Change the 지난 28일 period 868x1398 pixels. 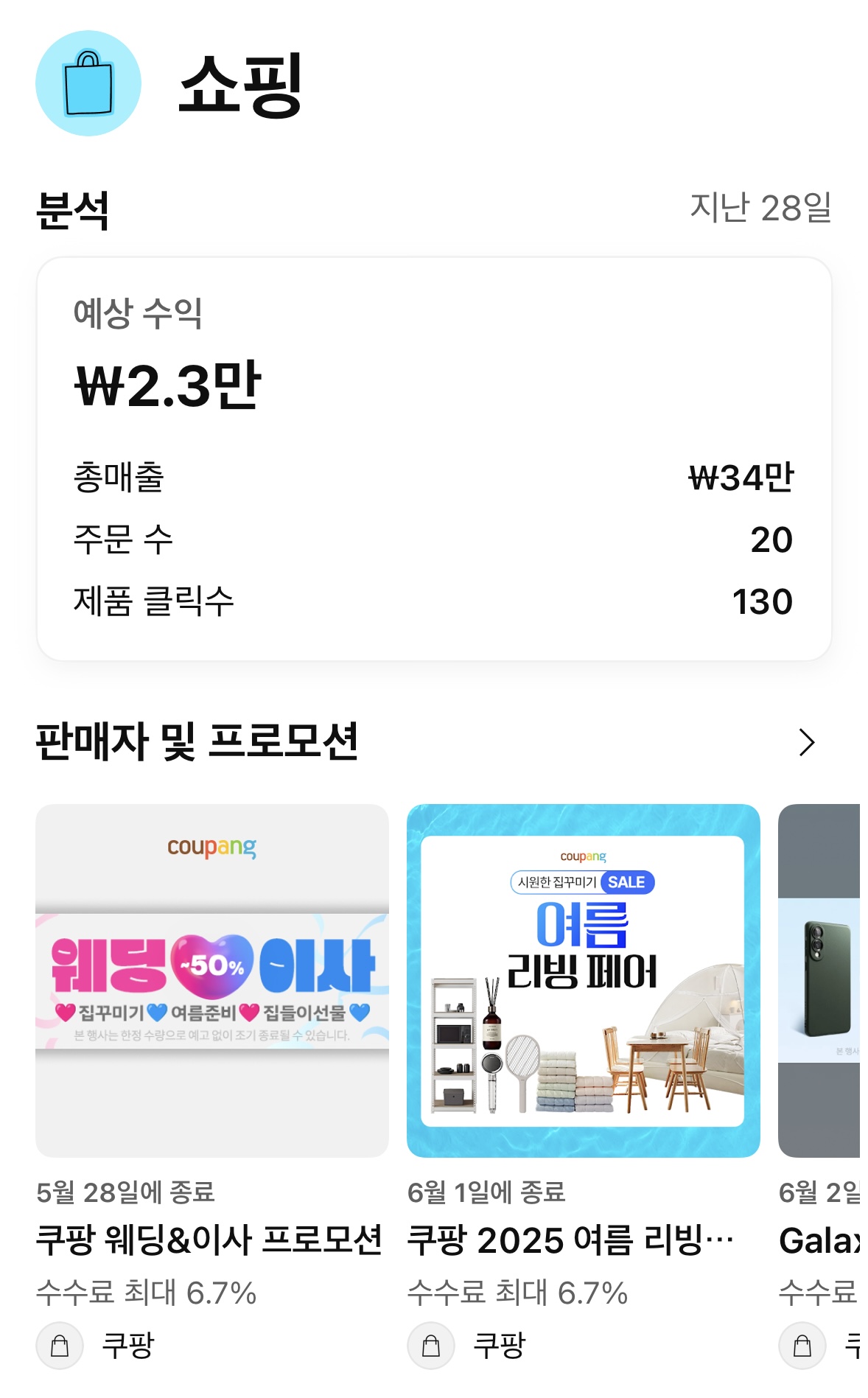coord(760,208)
